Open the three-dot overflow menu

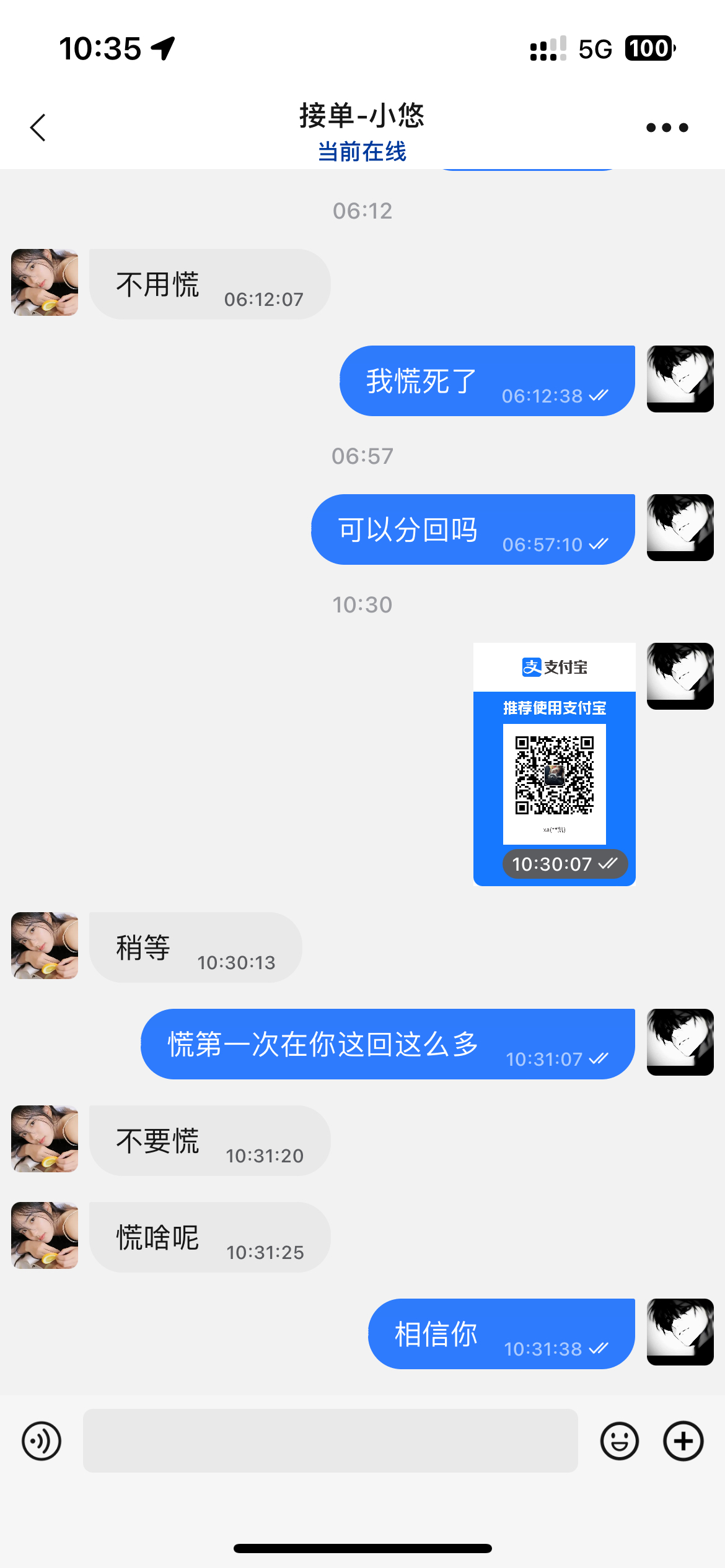[x=667, y=128]
